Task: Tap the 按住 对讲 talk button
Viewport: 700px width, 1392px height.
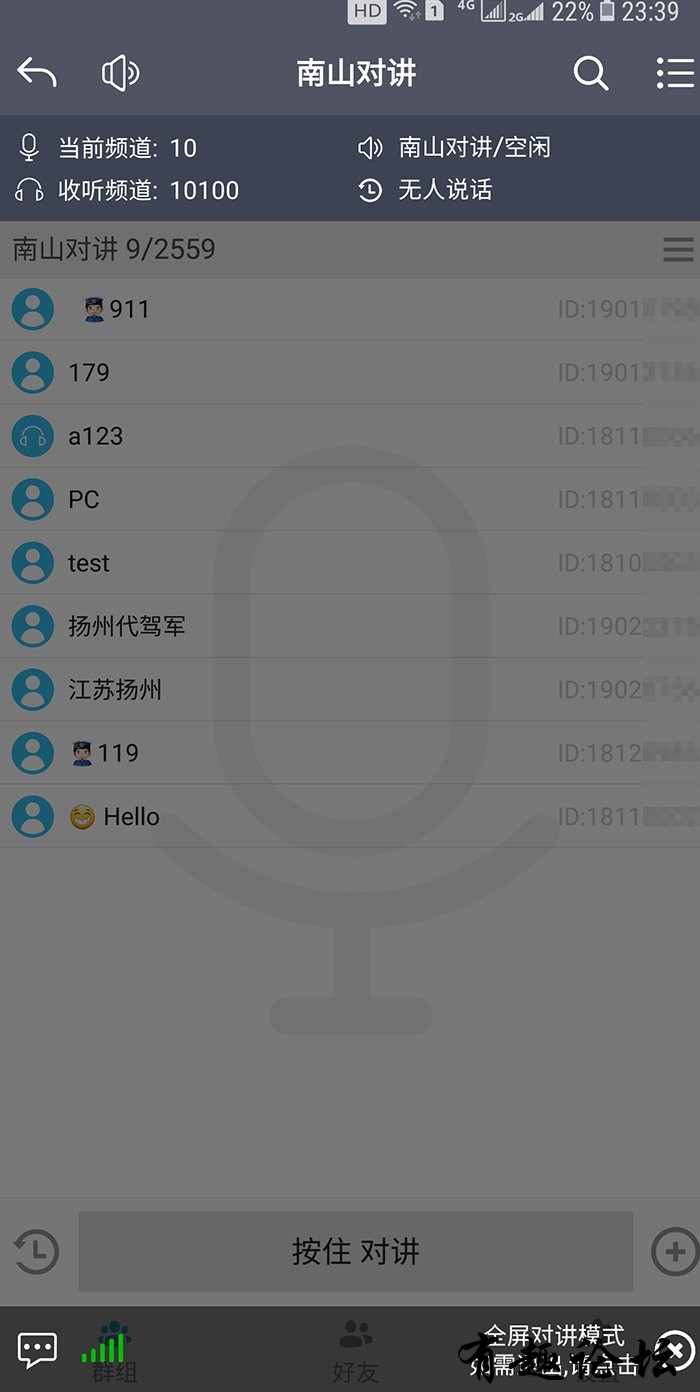Action: 355,1251
